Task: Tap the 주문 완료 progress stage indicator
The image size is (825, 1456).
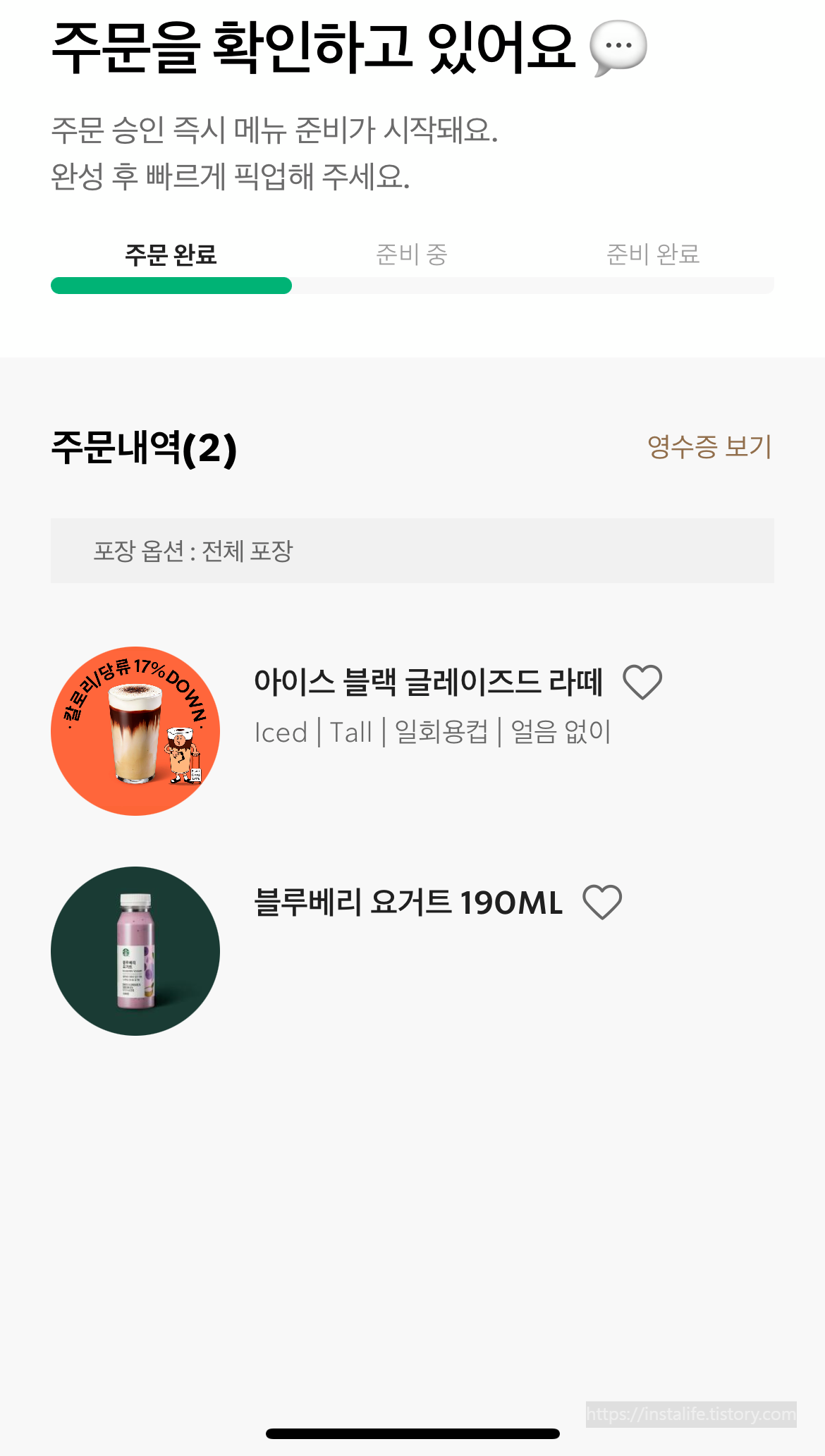Action: (171, 255)
